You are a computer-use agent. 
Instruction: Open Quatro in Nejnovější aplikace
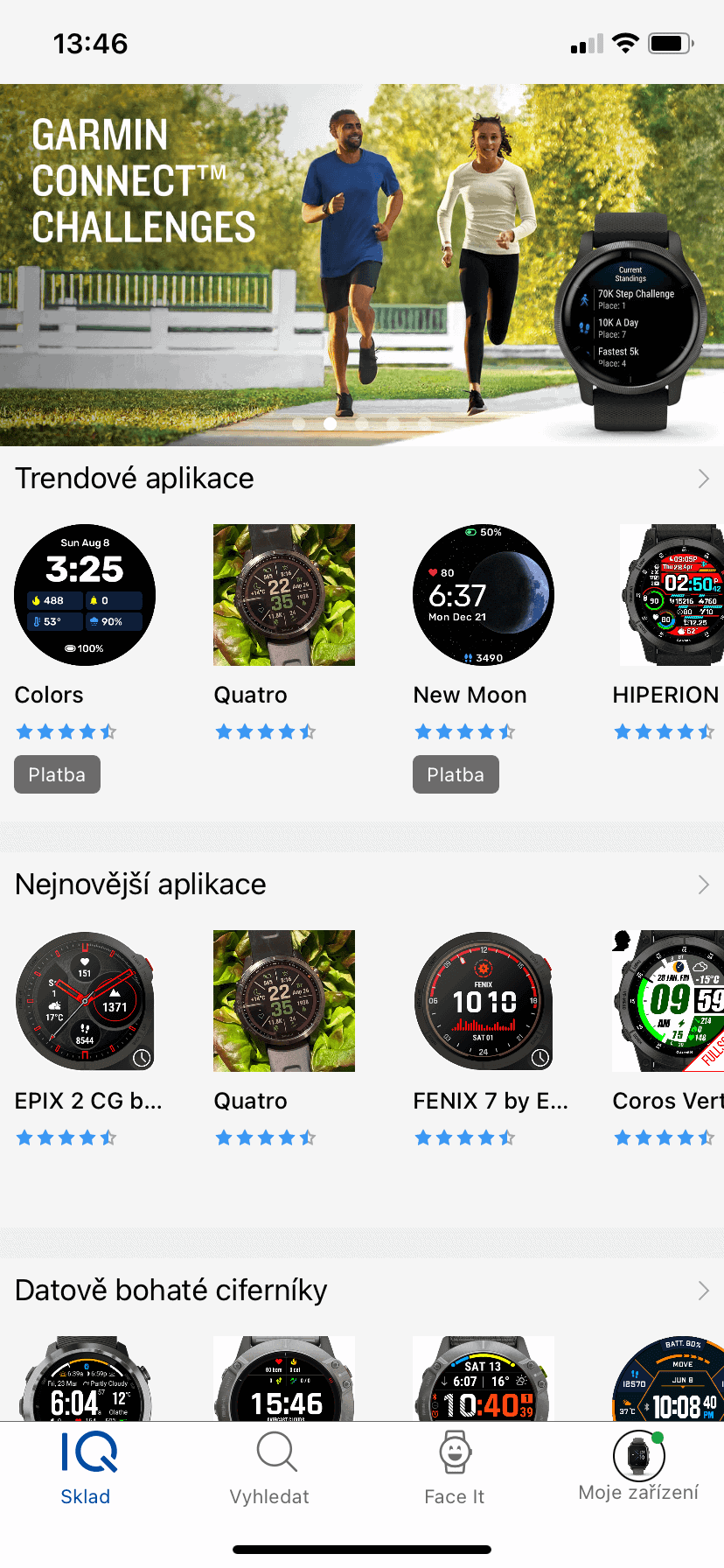[284, 1001]
